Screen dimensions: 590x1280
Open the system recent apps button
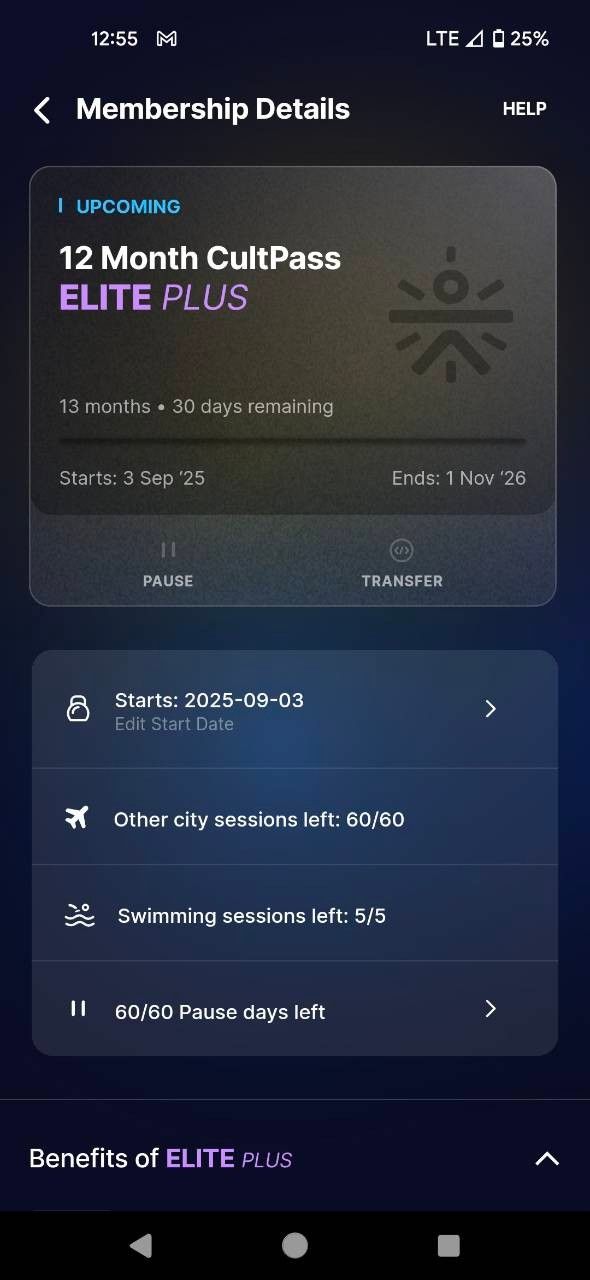coord(449,1245)
